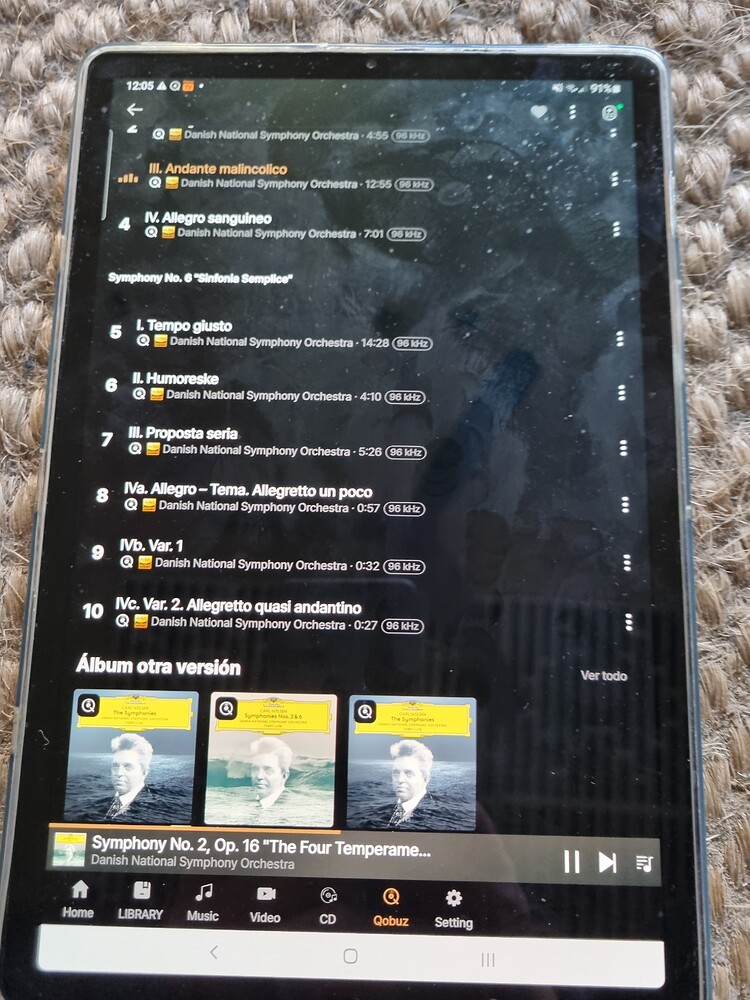The height and width of the screenshot is (1000, 750).
Task: Play track IV. Allegro sanguineo
Action: click(x=207, y=218)
